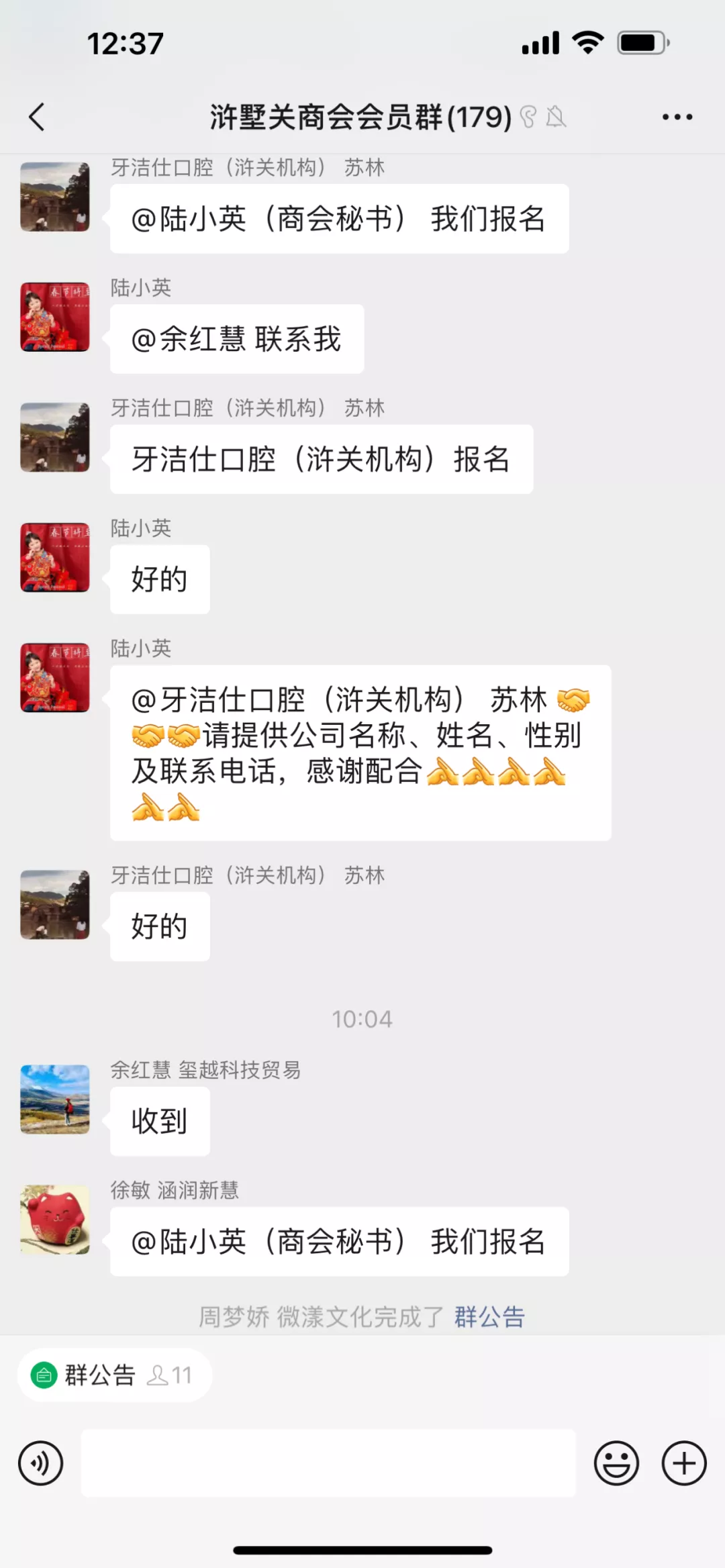Open 苏林's avatar beside the 牙洁仕口腔报名 message

point(55,437)
